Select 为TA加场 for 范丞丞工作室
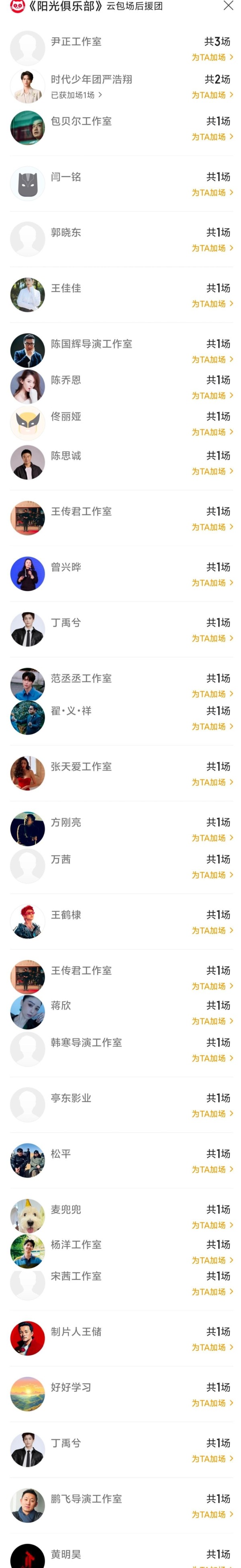241x1568 pixels. click(x=212, y=694)
